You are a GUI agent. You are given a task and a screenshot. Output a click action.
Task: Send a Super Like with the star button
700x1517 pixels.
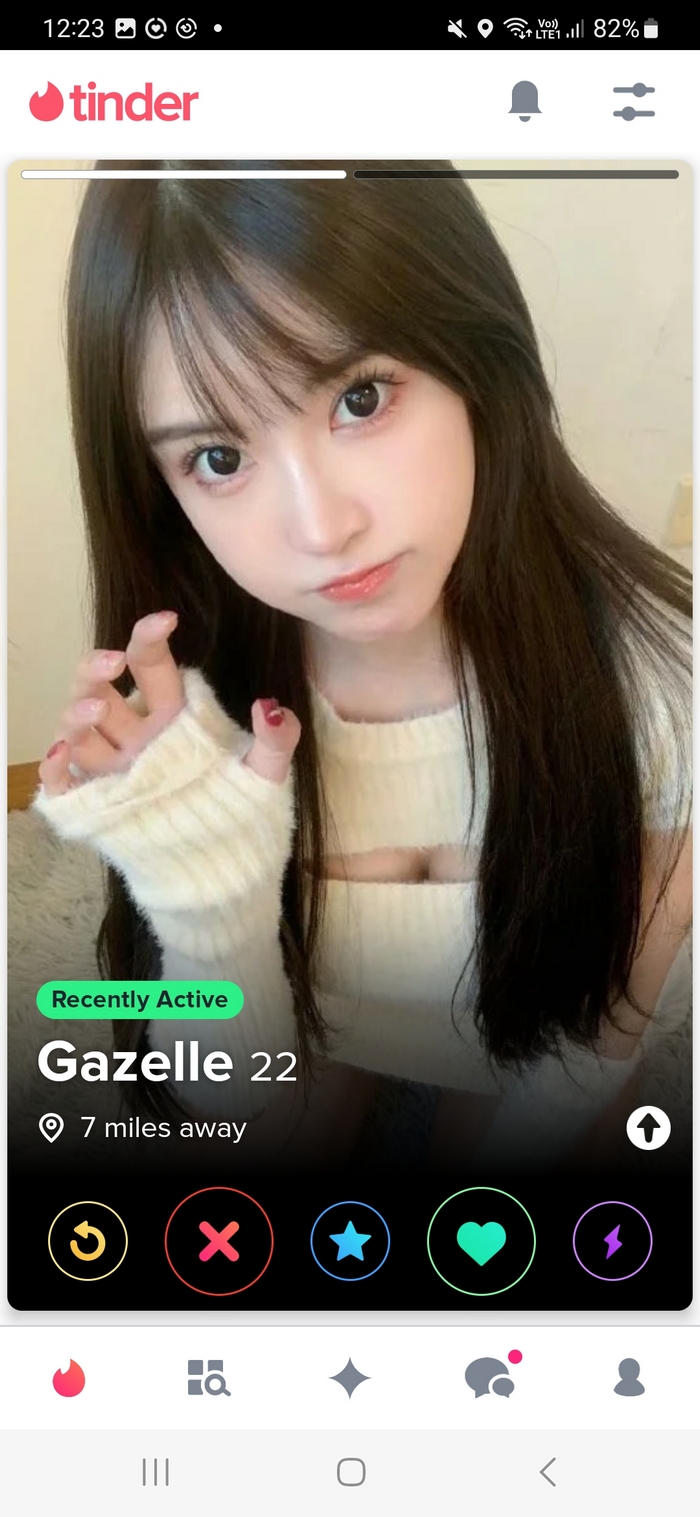(x=350, y=1241)
